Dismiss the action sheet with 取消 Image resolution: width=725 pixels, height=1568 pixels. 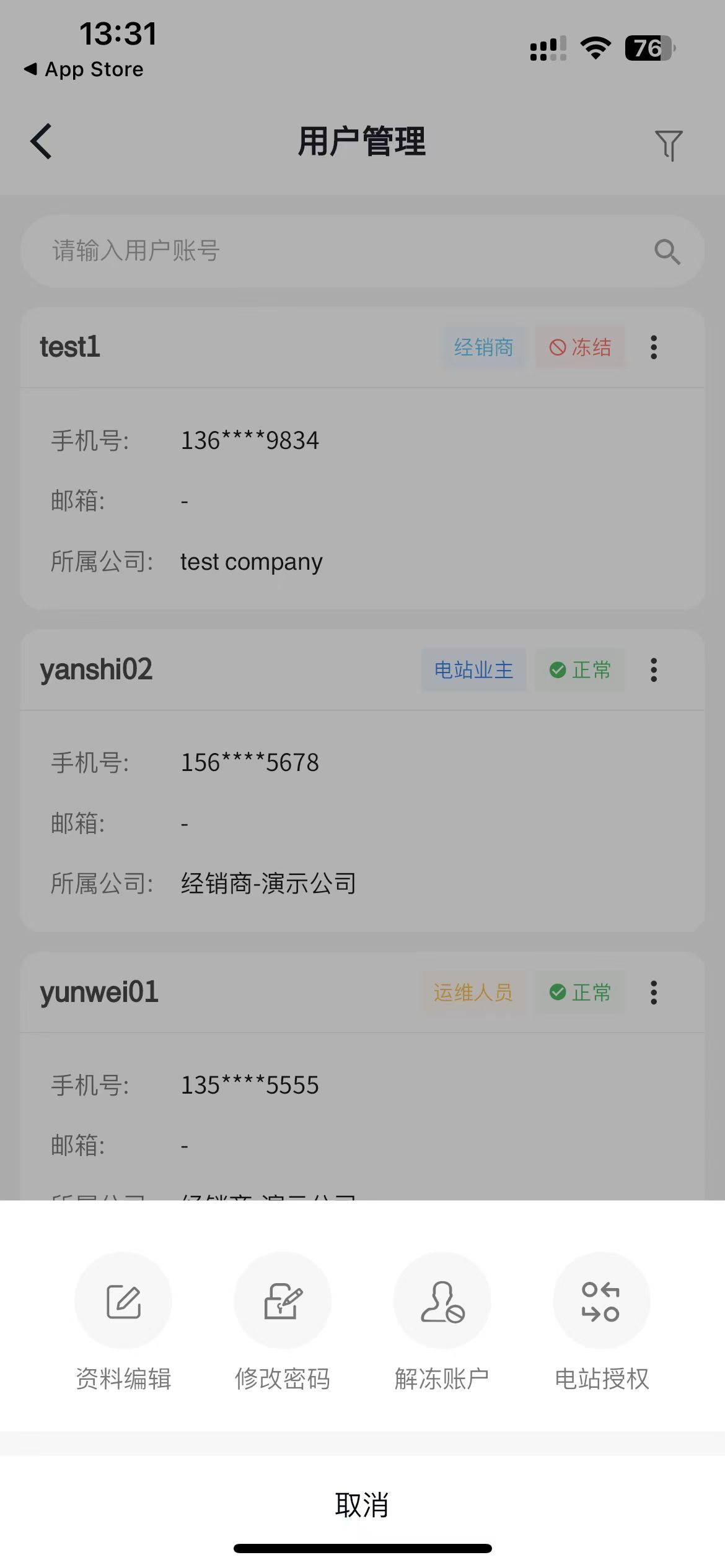pyautogui.click(x=362, y=1504)
